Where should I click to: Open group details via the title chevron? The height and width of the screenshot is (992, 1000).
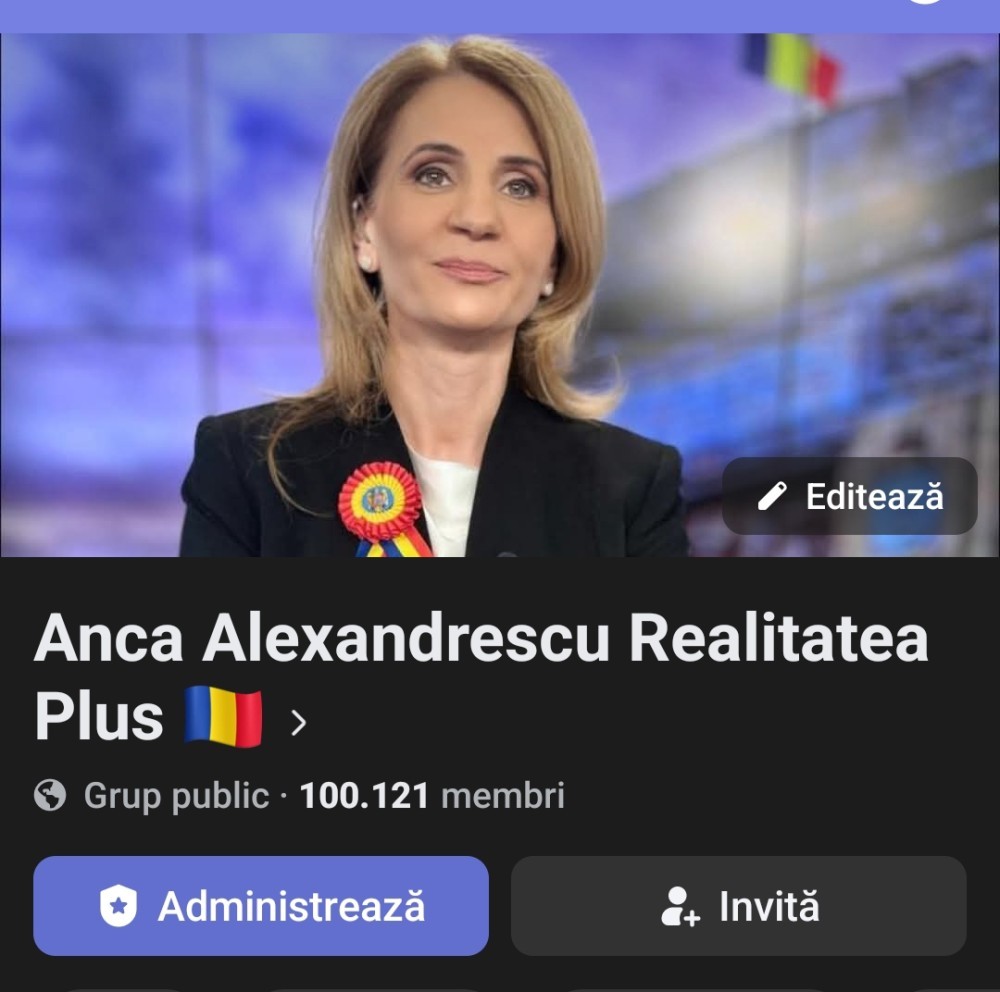297,722
